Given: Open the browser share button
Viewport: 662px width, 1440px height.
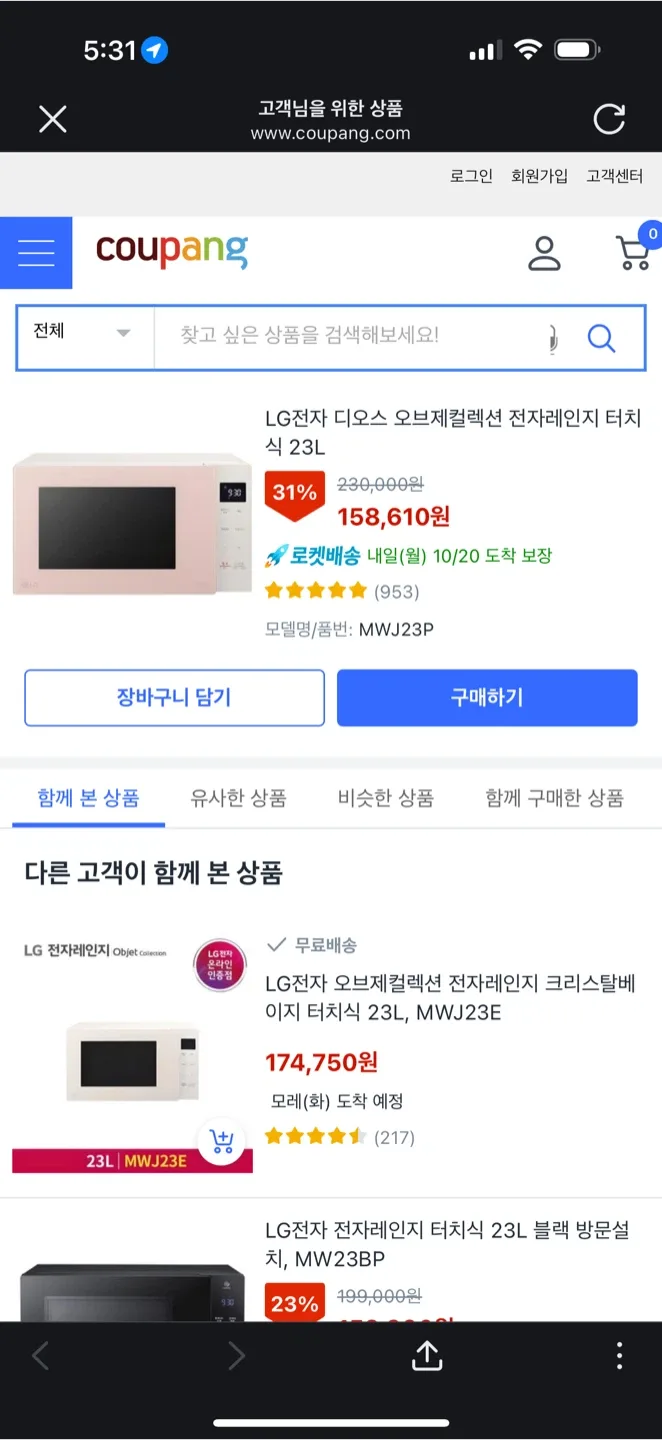Looking at the screenshot, I should (427, 1355).
